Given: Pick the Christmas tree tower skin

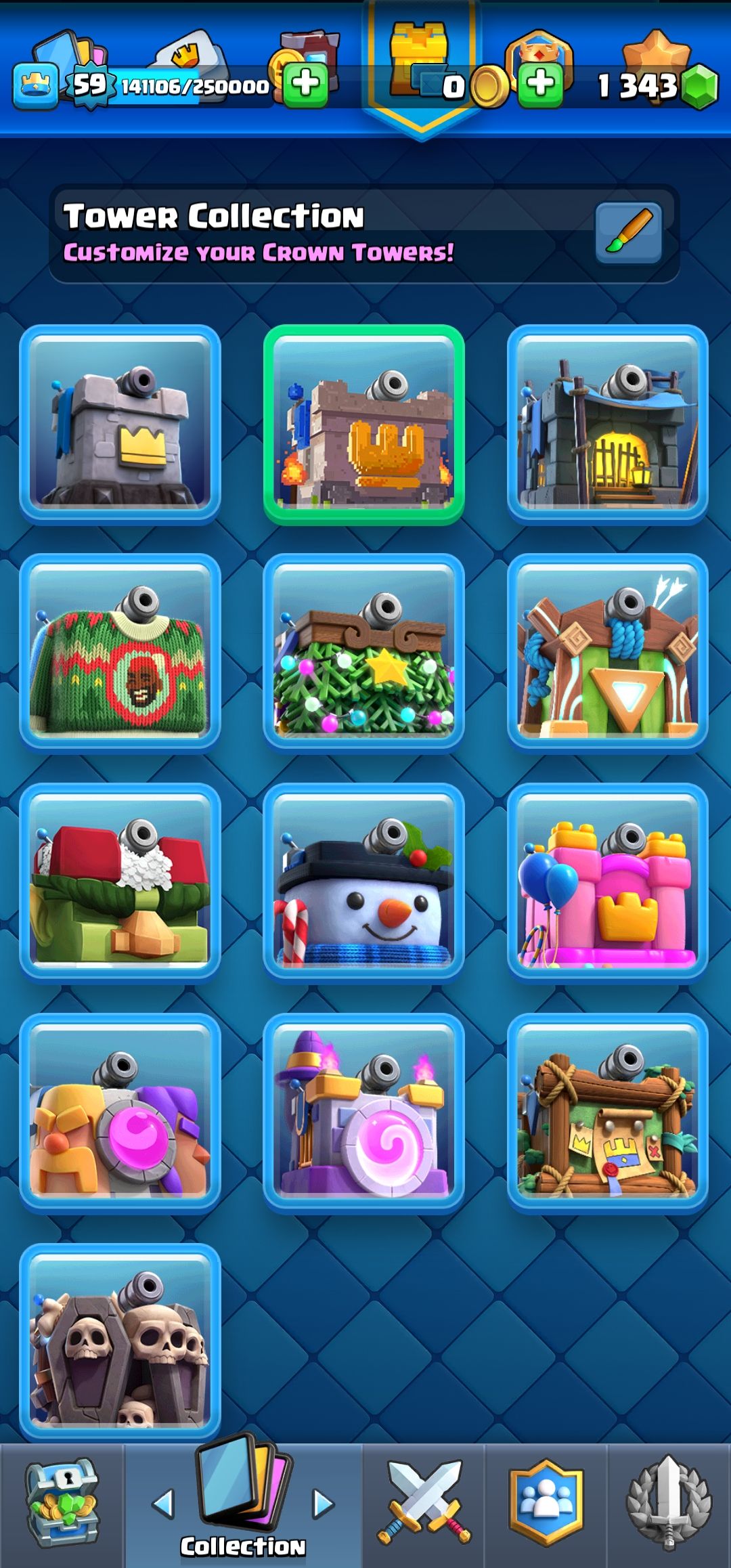Looking at the screenshot, I should (364, 653).
